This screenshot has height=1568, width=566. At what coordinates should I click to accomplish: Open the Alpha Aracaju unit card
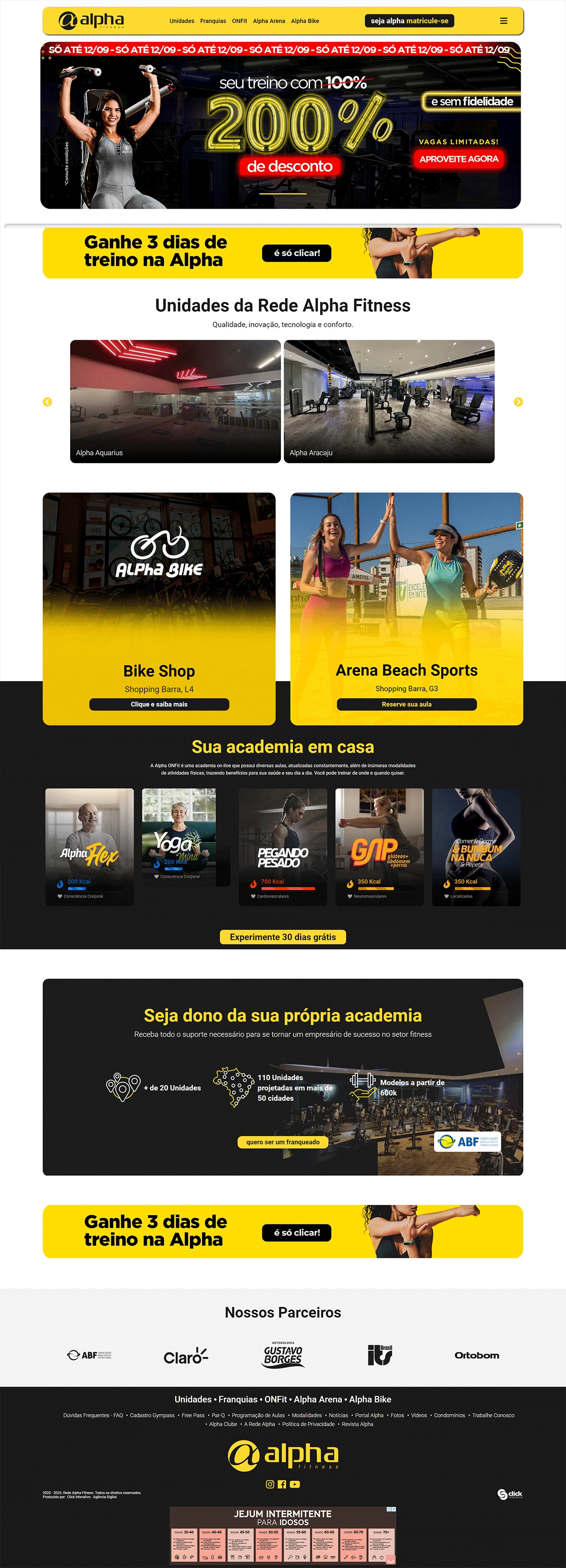389,402
